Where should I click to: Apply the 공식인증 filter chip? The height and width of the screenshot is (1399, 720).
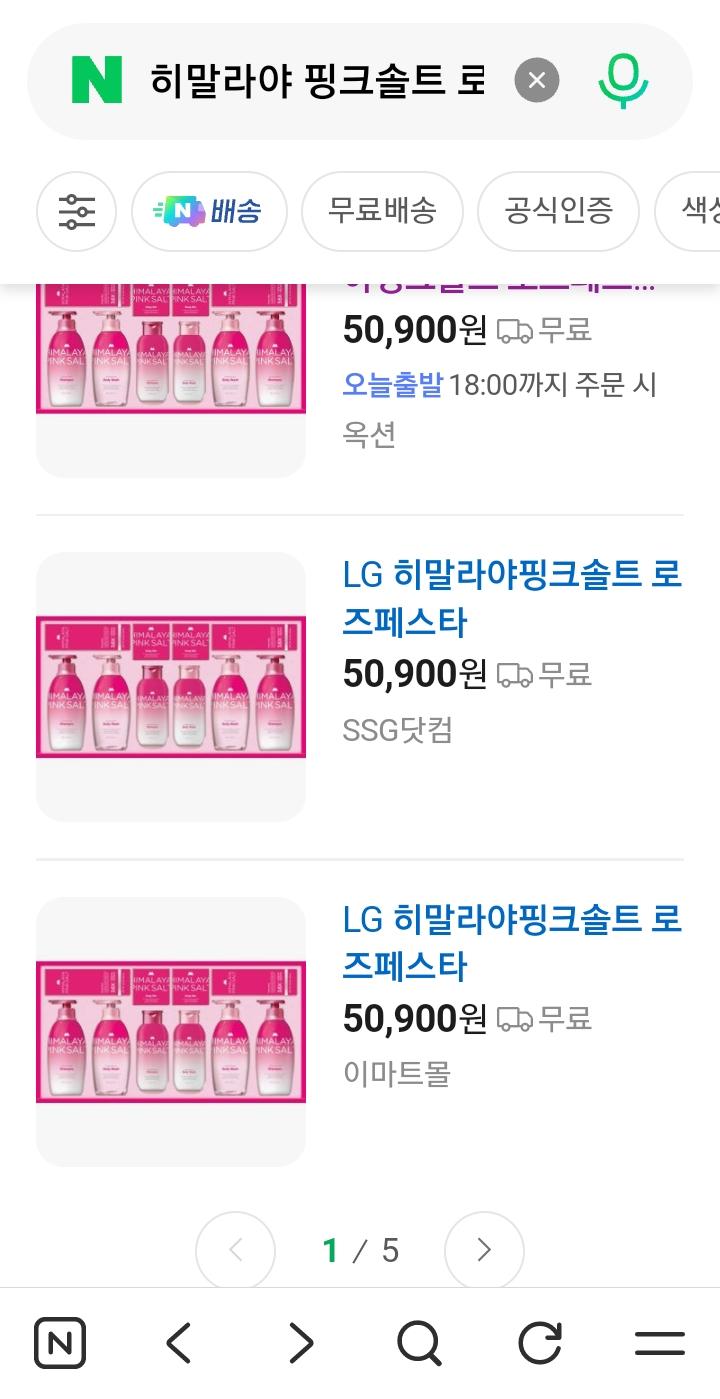558,211
